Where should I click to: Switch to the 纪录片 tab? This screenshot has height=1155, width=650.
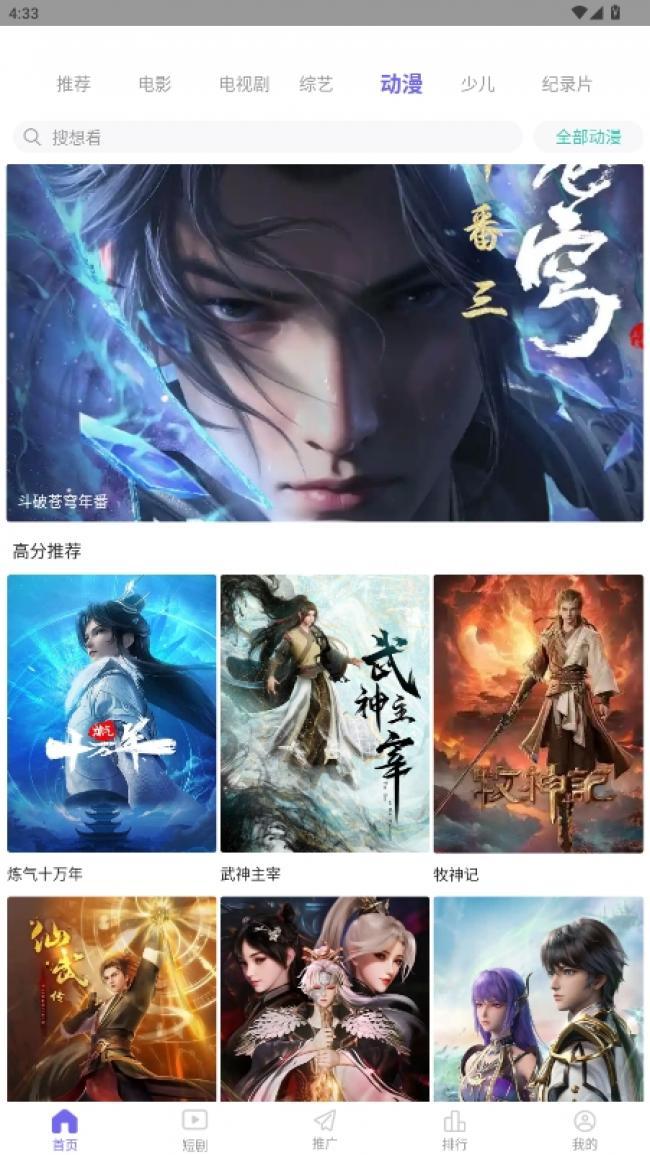[567, 84]
